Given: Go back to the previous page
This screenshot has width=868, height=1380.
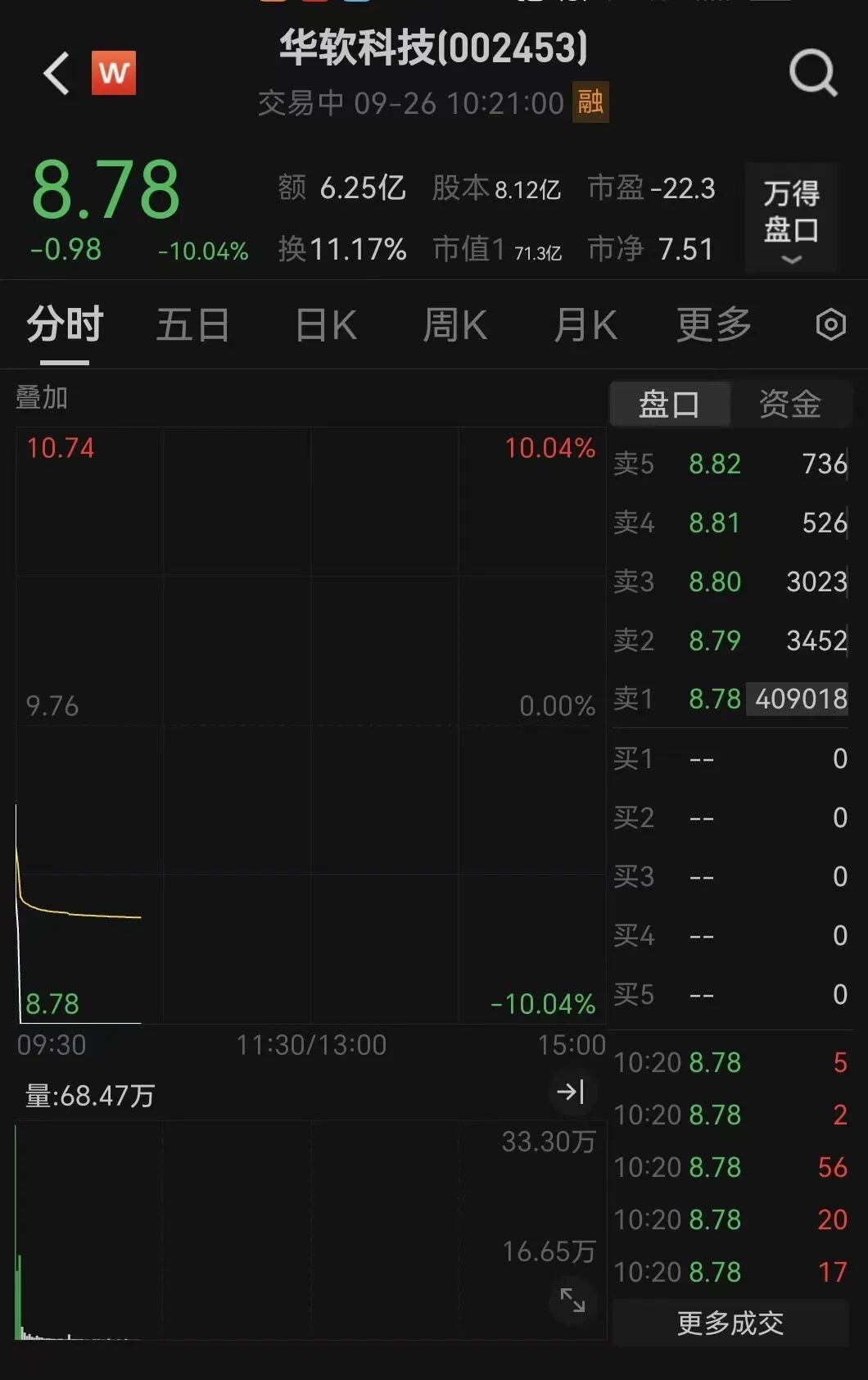Looking at the screenshot, I should pos(57,74).
